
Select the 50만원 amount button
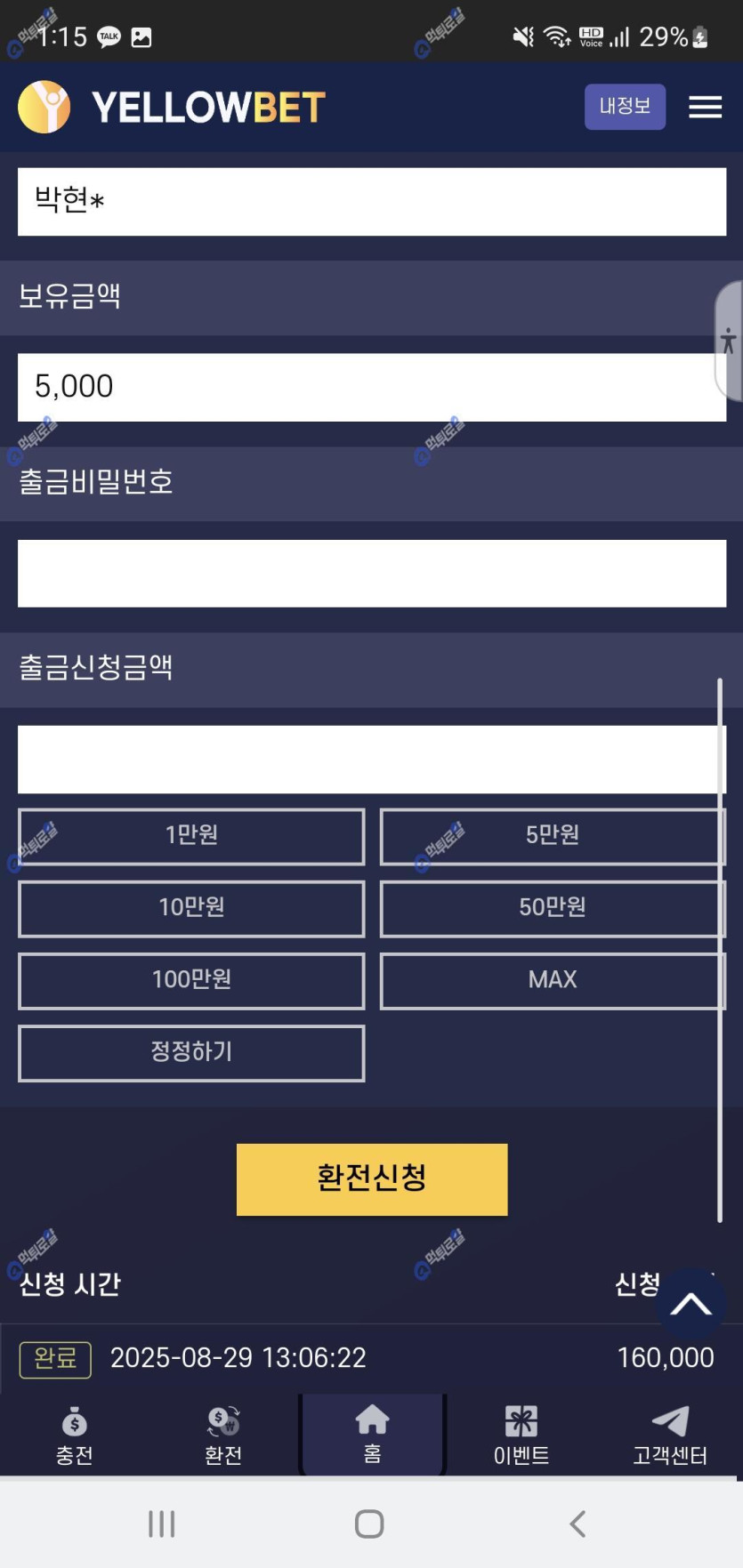click(552, 908)
